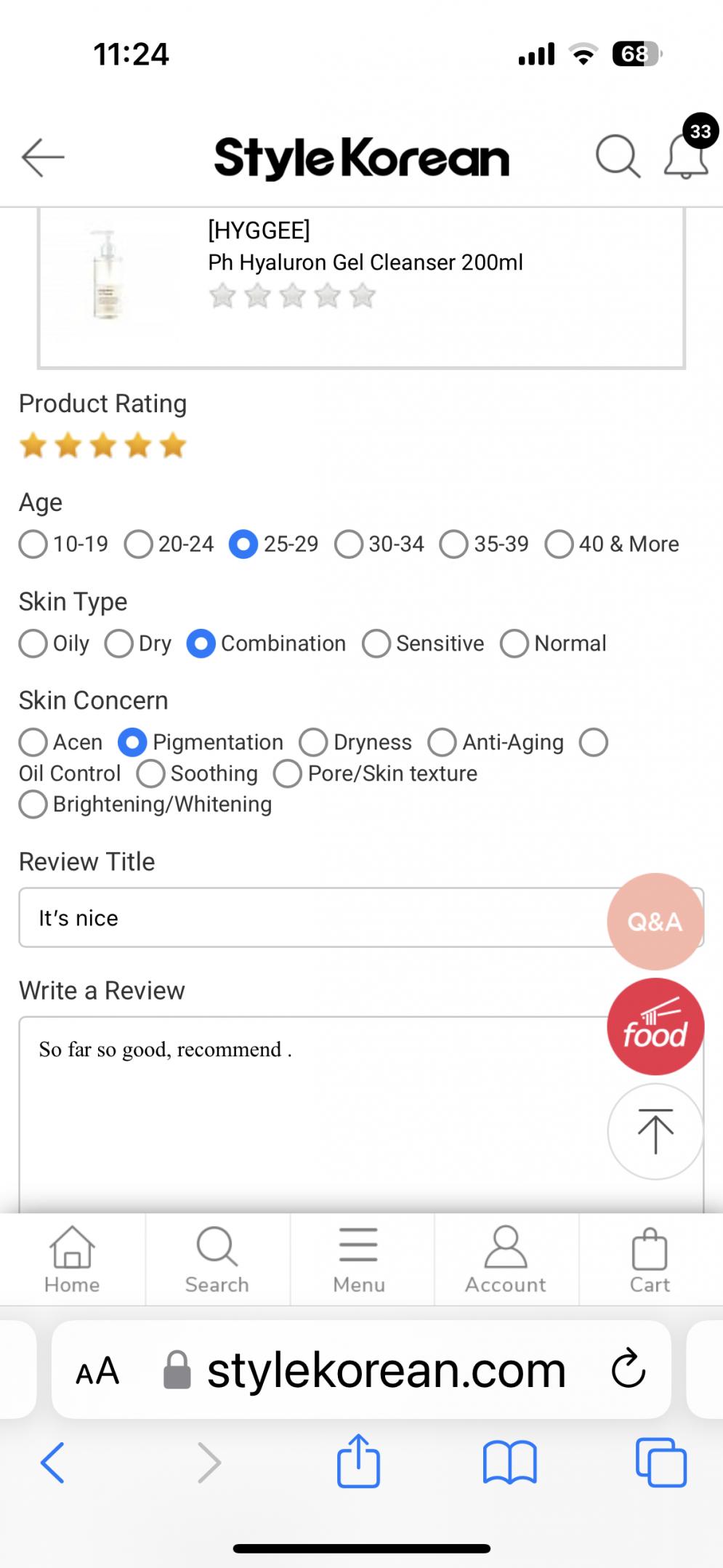
Task: Jump to top with the up-arrow button
Action: 655,1132
